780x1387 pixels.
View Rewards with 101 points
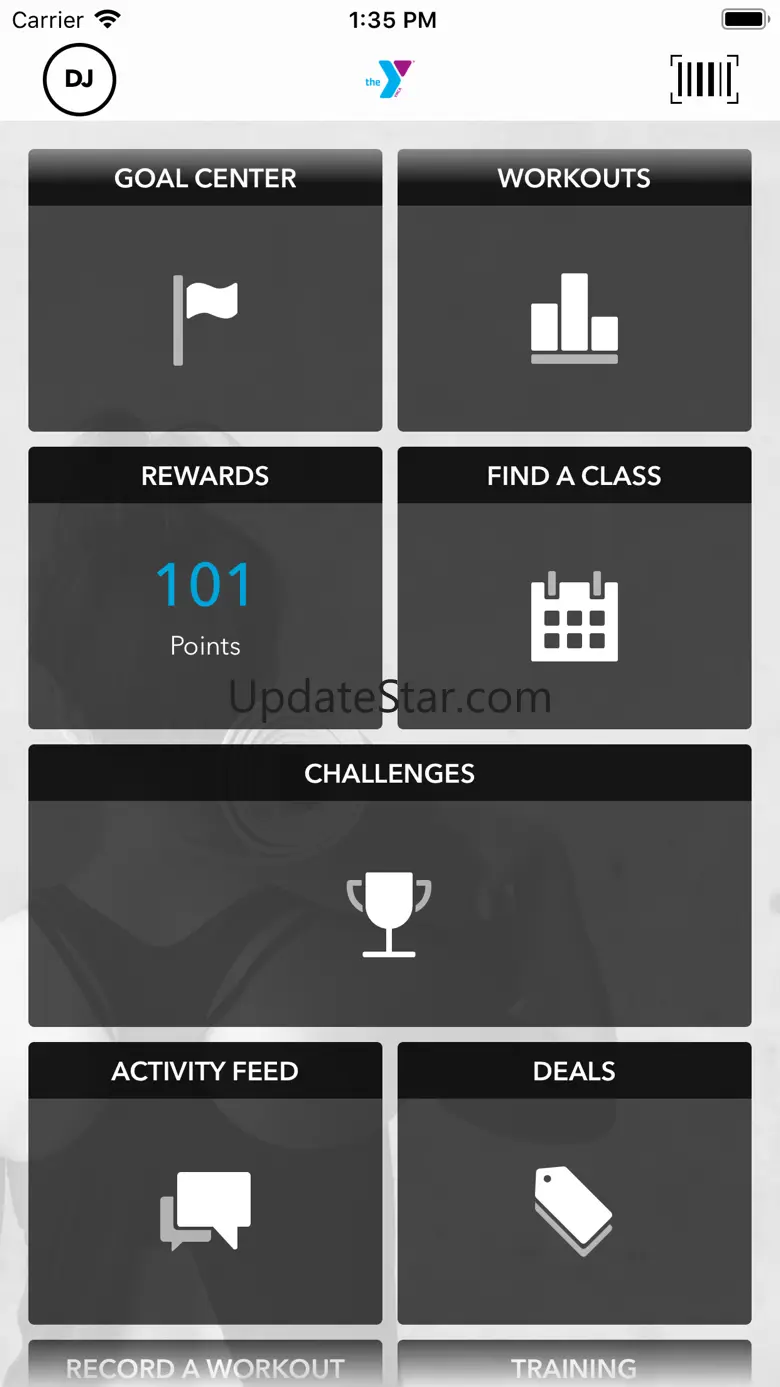click(205, 588)
